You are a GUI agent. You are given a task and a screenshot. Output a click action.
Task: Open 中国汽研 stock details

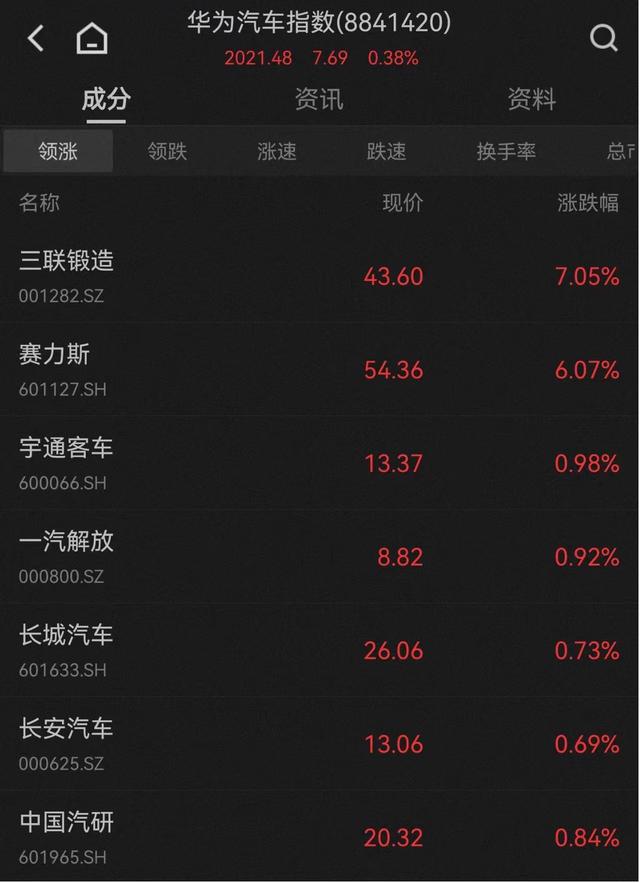click(x=67, y=823)
